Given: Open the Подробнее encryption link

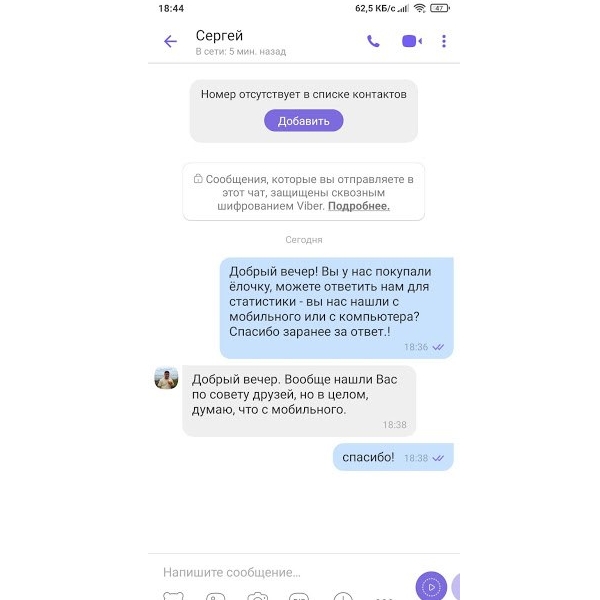Looking at the screenshot, I should (358, 206).
